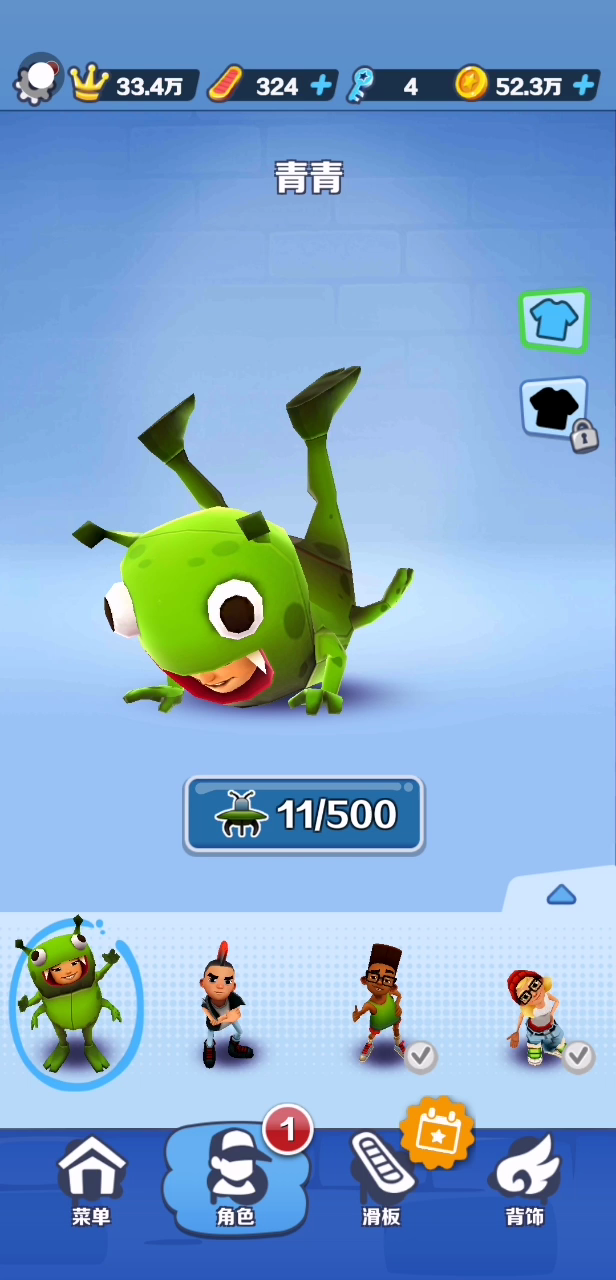The width and height of the screenshot is (616, 1280).
Task: Select the blue t-shirt default outfit
Action: [x=553, y=320]
